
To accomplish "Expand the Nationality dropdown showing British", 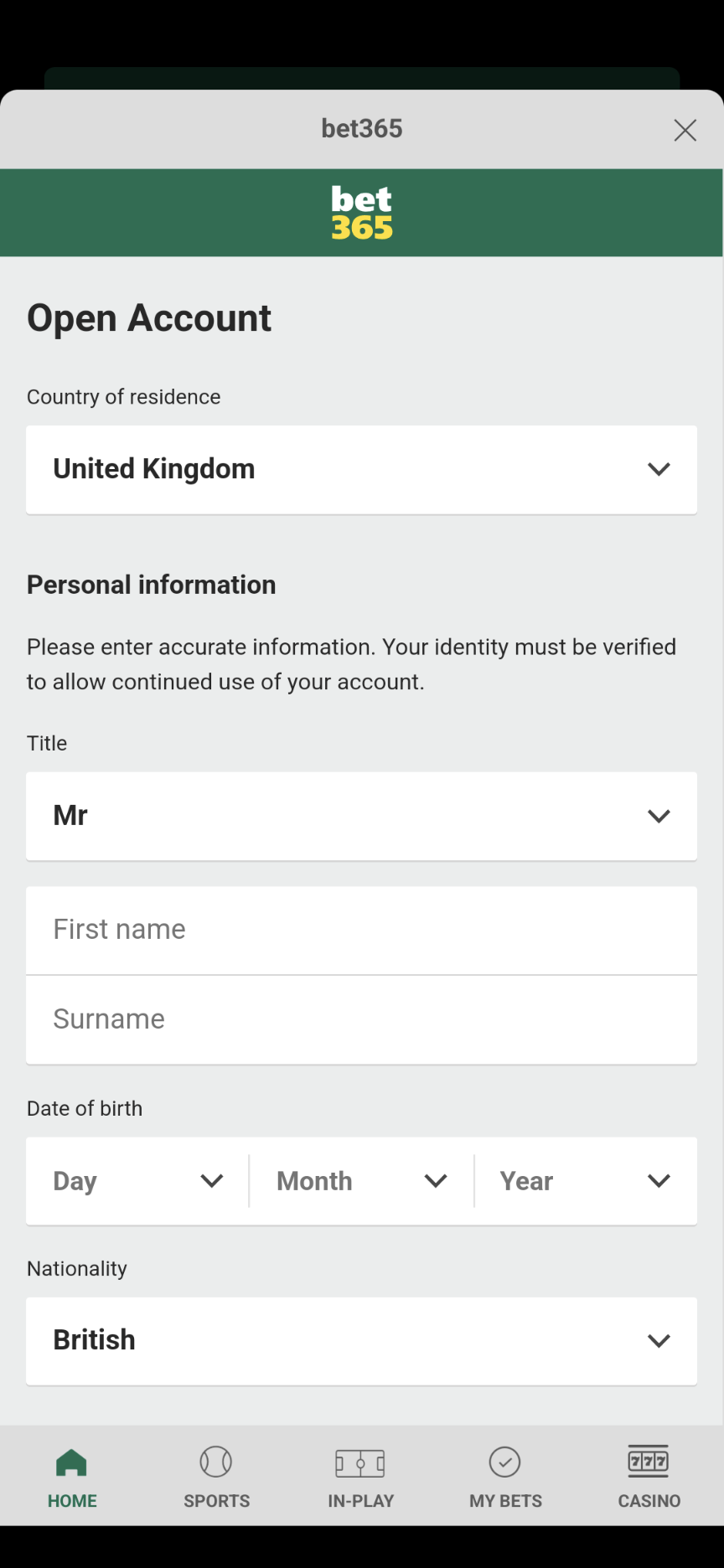I will [361, 1341].
